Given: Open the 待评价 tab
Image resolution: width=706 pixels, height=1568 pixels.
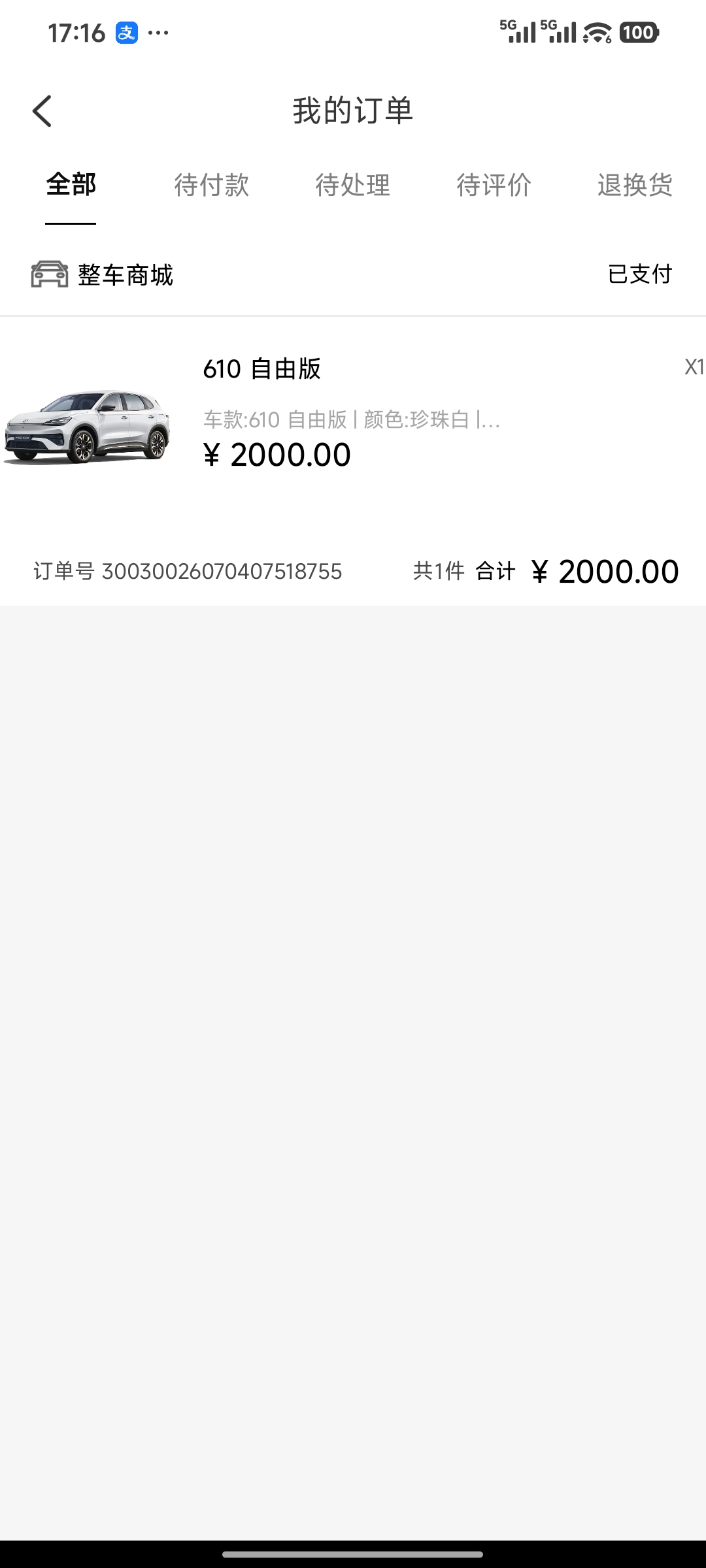Looking at the screenshot, I should [x=494, y=185].
